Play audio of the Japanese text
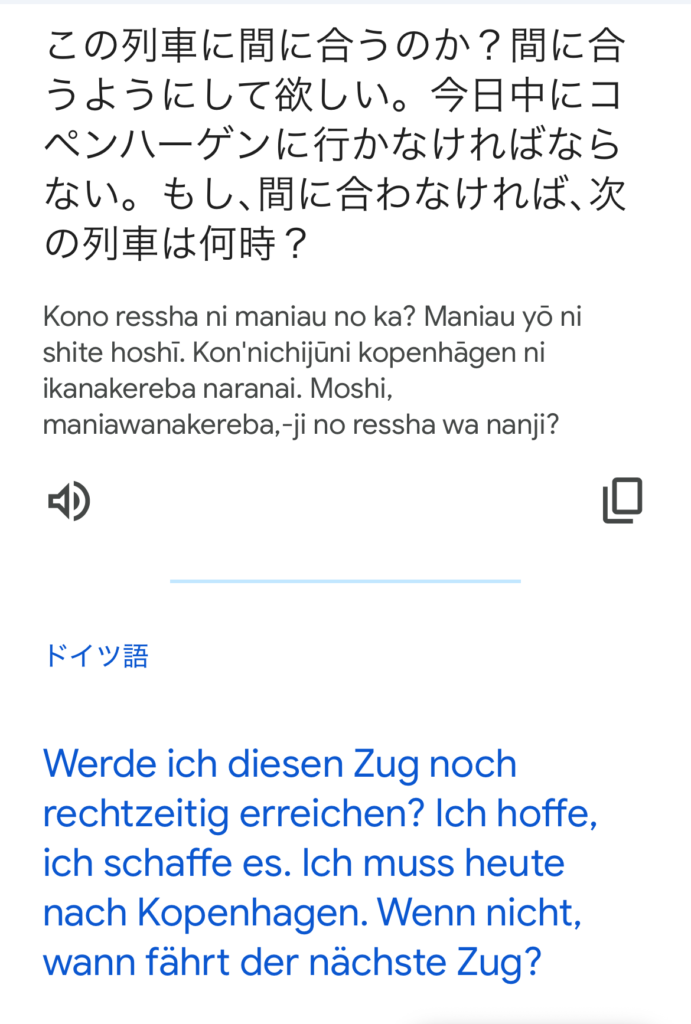 tap(69, 501)
